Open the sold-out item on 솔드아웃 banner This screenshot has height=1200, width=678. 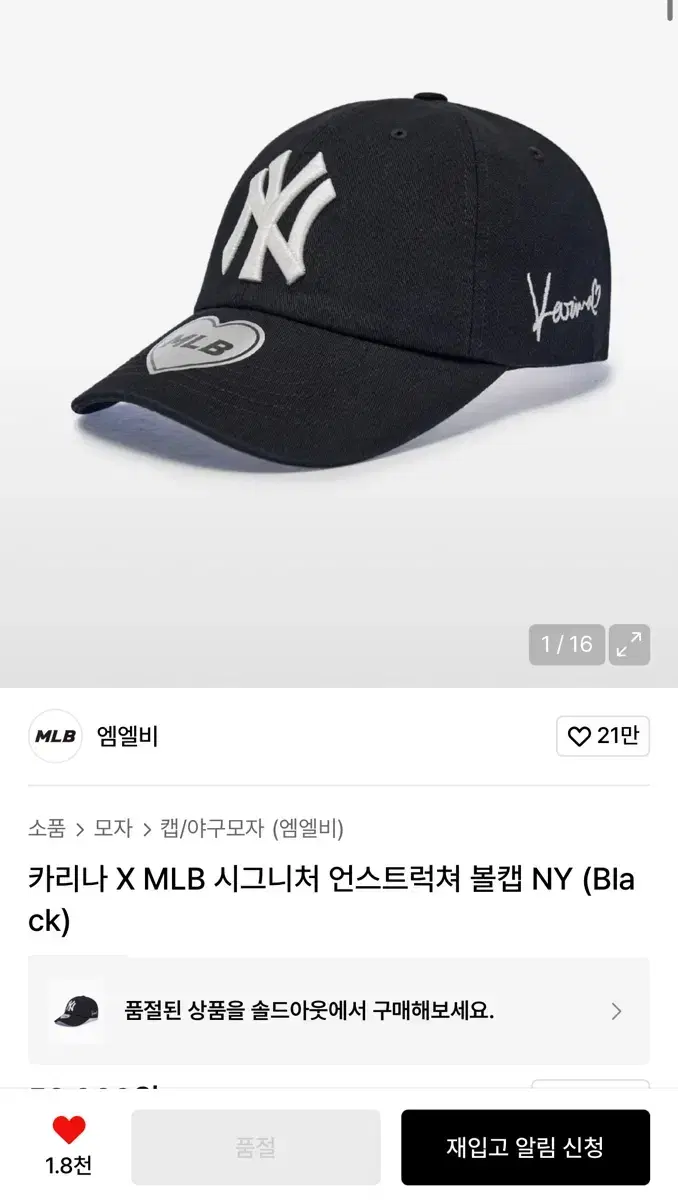(339, 1011)
